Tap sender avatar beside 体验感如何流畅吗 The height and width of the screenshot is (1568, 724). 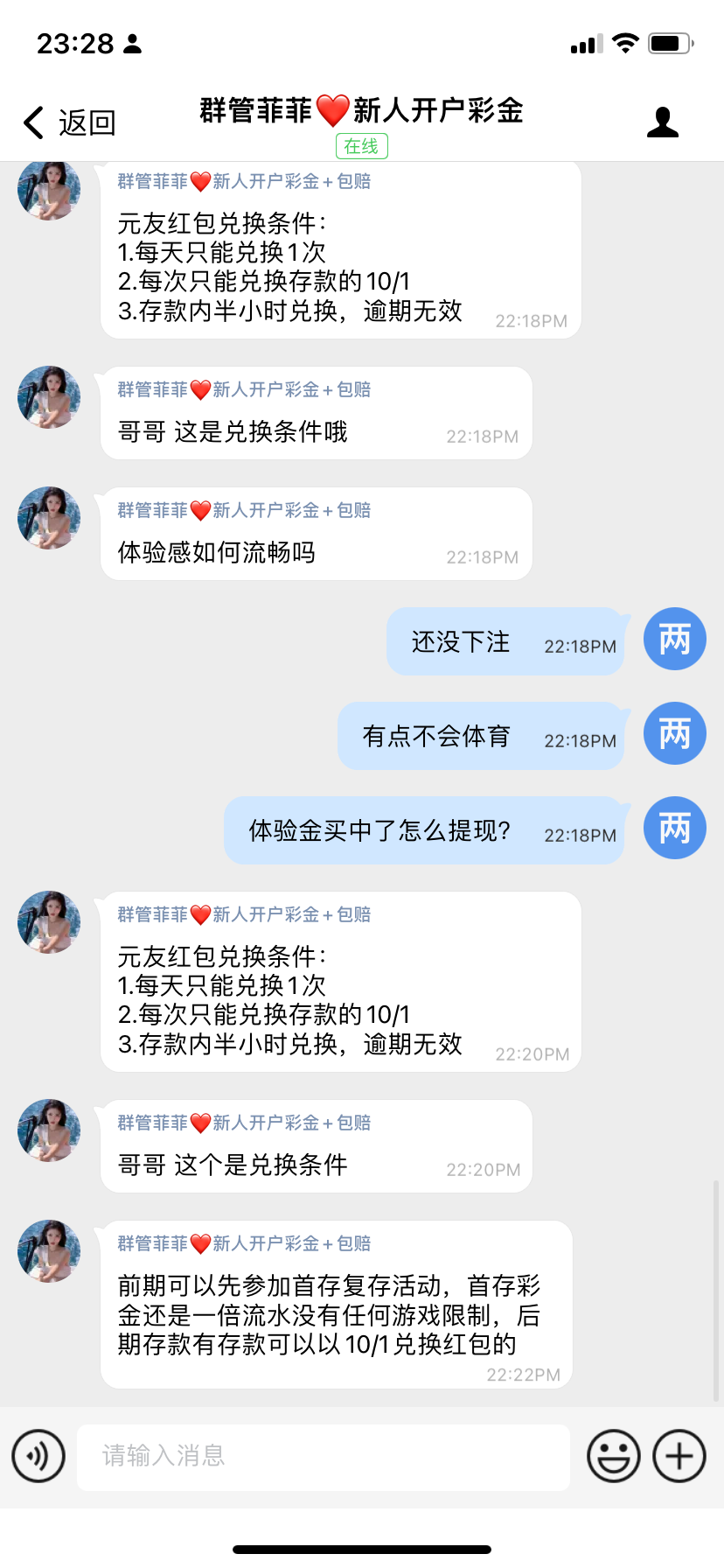49,518
